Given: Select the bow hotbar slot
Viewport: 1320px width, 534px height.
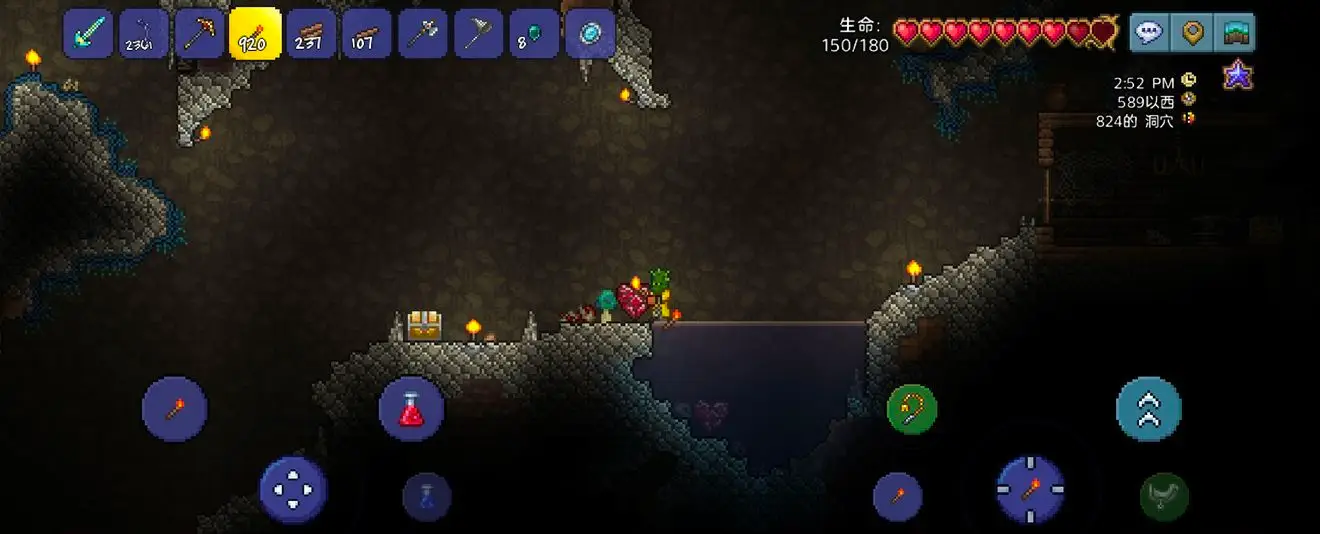Looking at the screenshot, I should (x=143, y=34).
